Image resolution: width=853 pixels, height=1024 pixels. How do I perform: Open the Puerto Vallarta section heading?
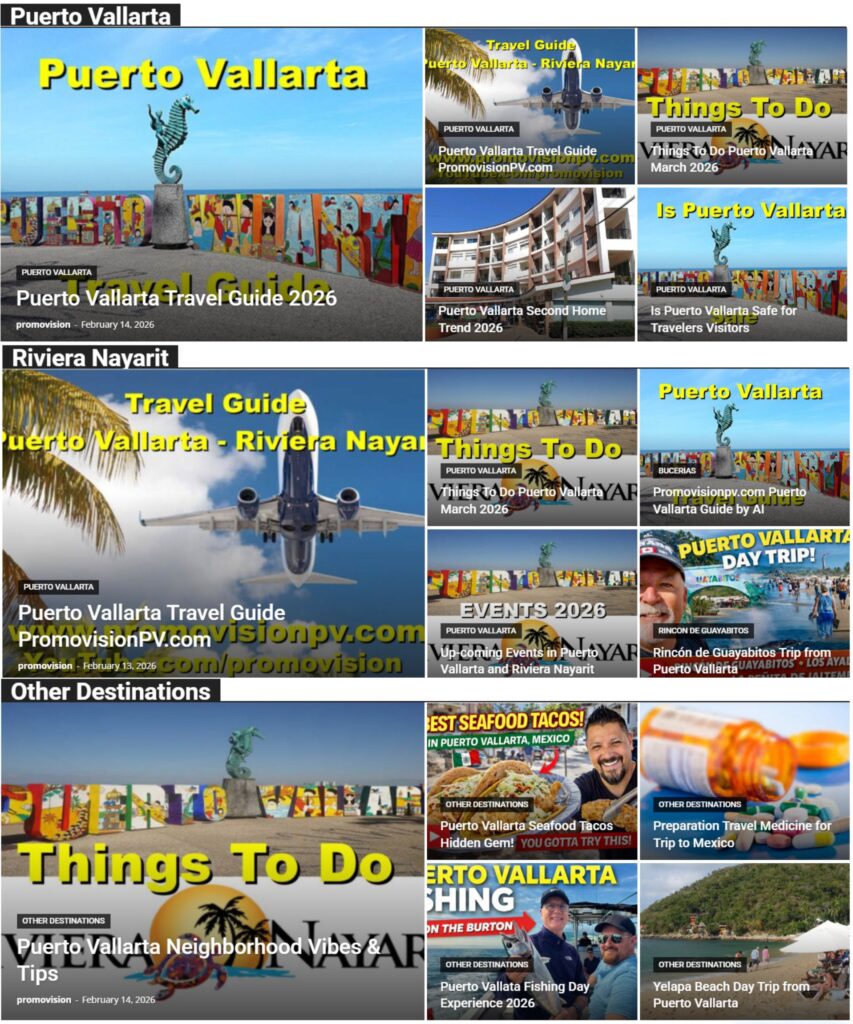pyautogui.click(x=90, y=16)
